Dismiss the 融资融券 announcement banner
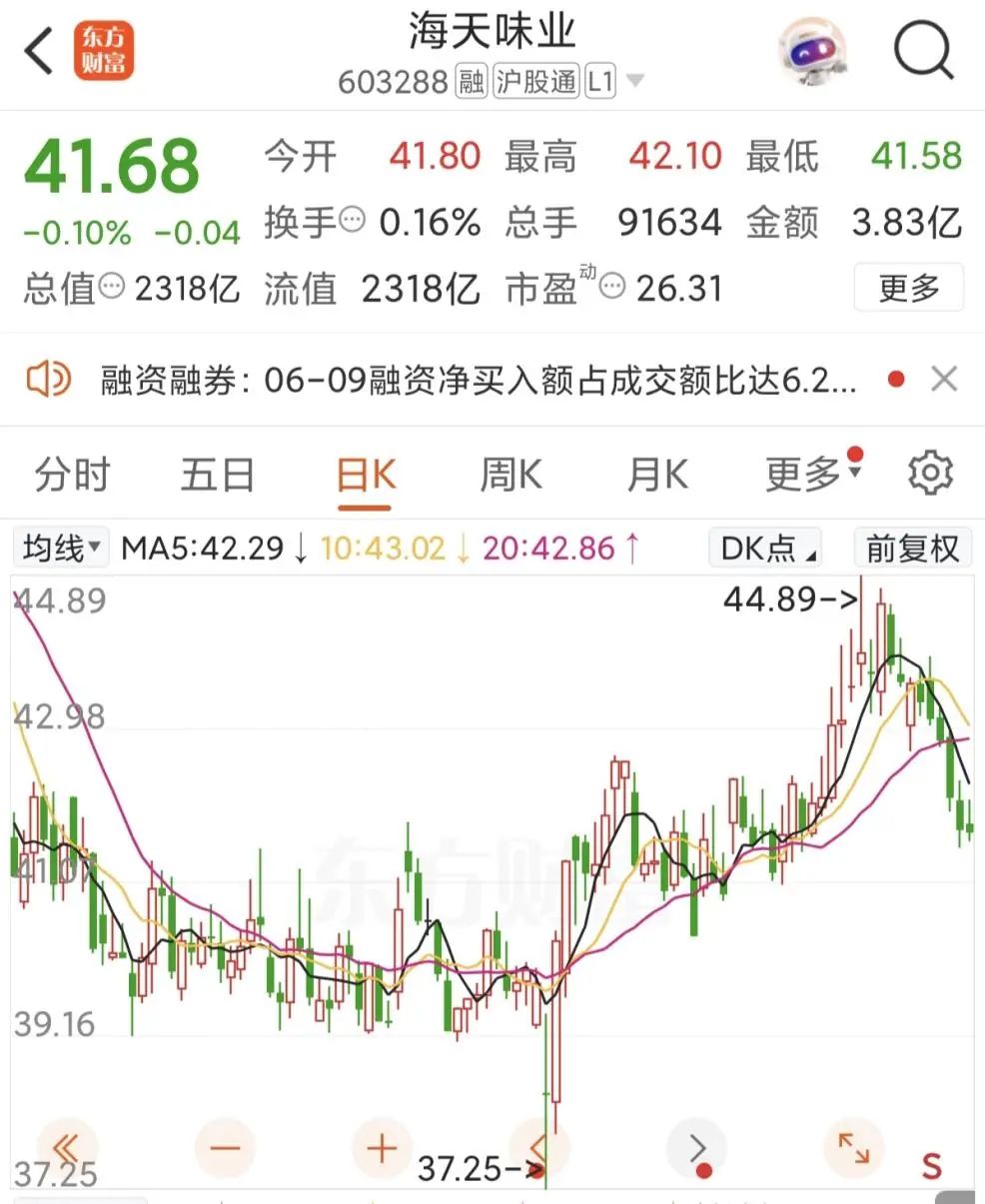 pos(943,380)
